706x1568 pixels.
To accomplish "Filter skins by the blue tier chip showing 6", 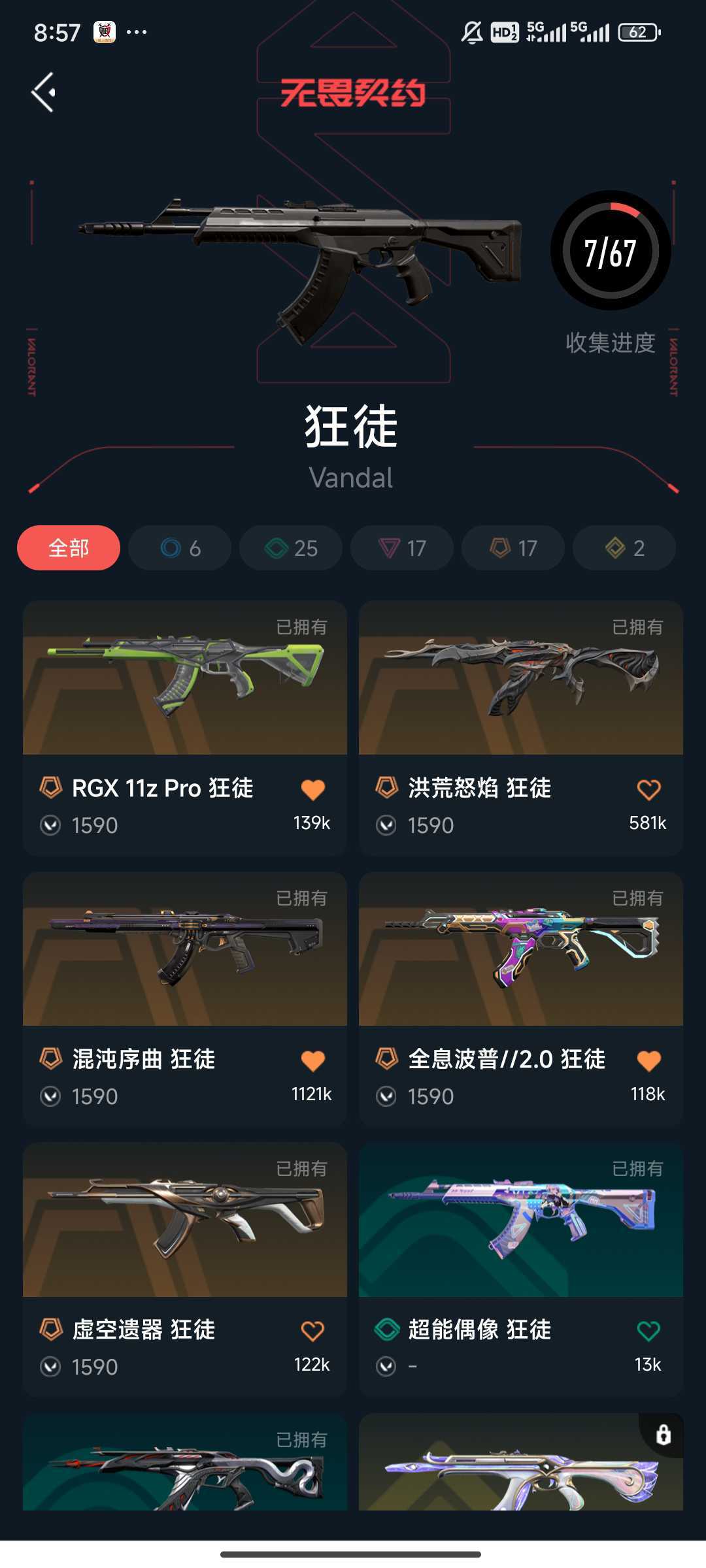I will pos(180,547).
